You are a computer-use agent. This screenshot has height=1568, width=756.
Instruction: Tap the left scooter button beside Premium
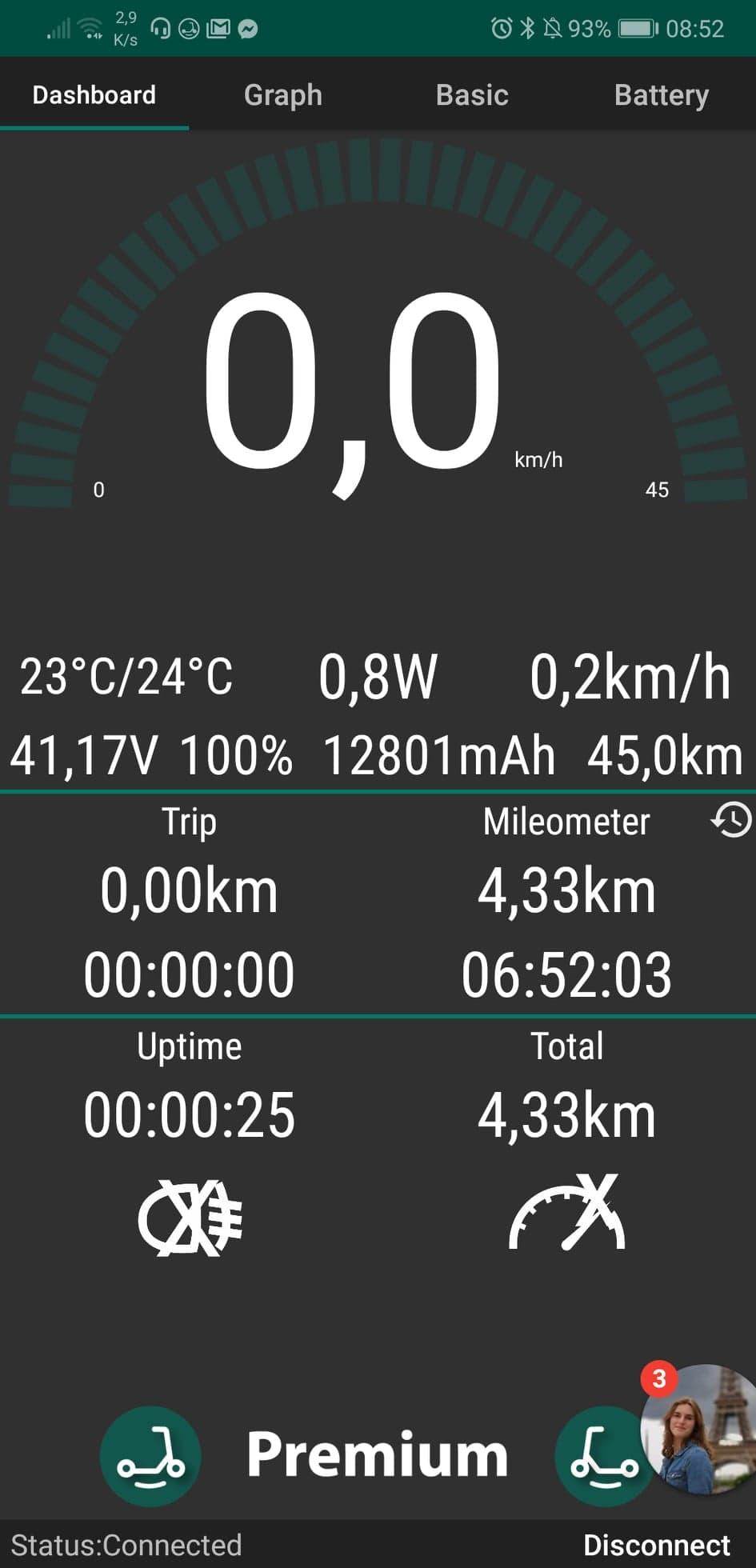(150, 1456)
